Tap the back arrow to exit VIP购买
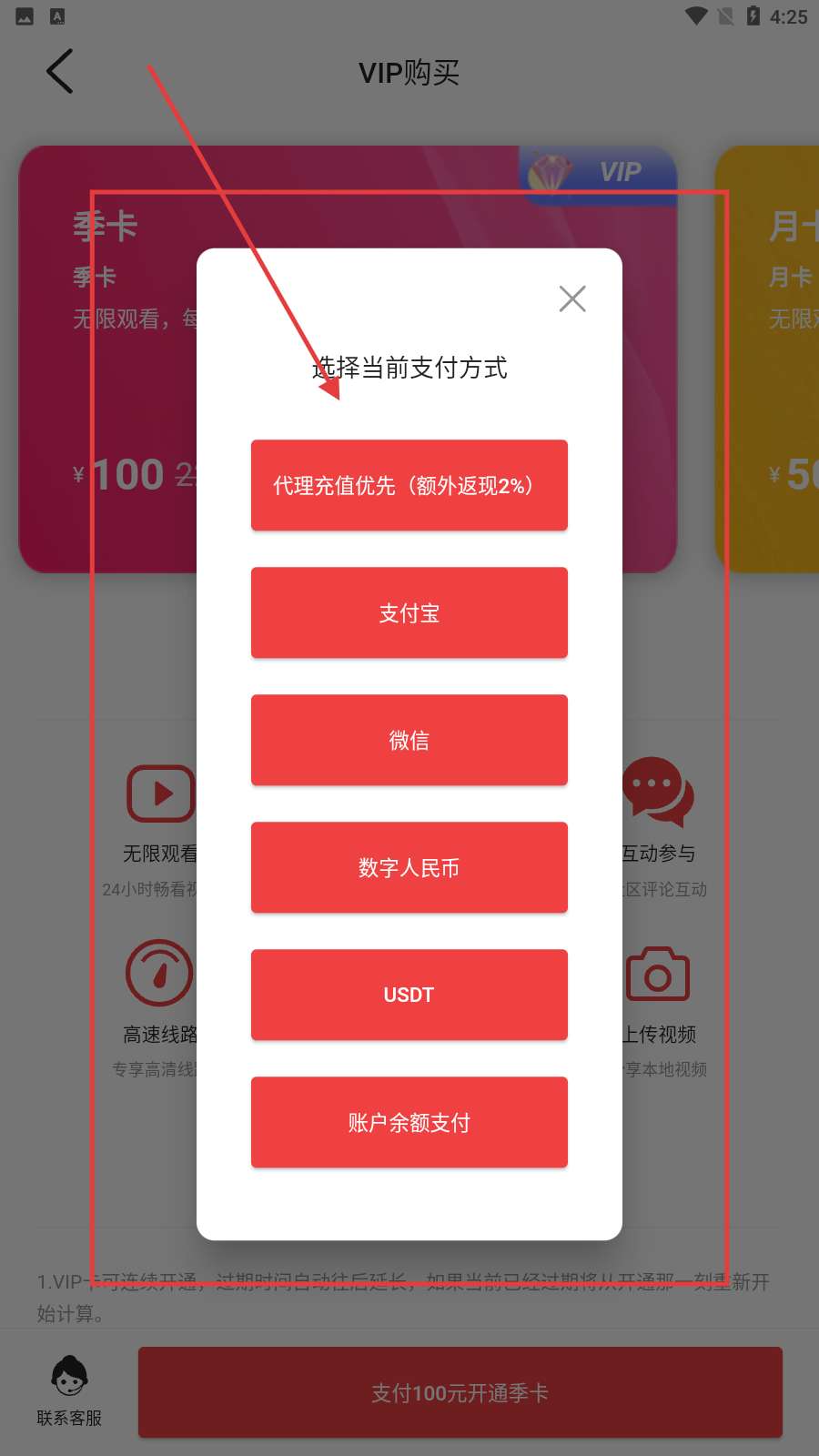 (x=59, y=71)
